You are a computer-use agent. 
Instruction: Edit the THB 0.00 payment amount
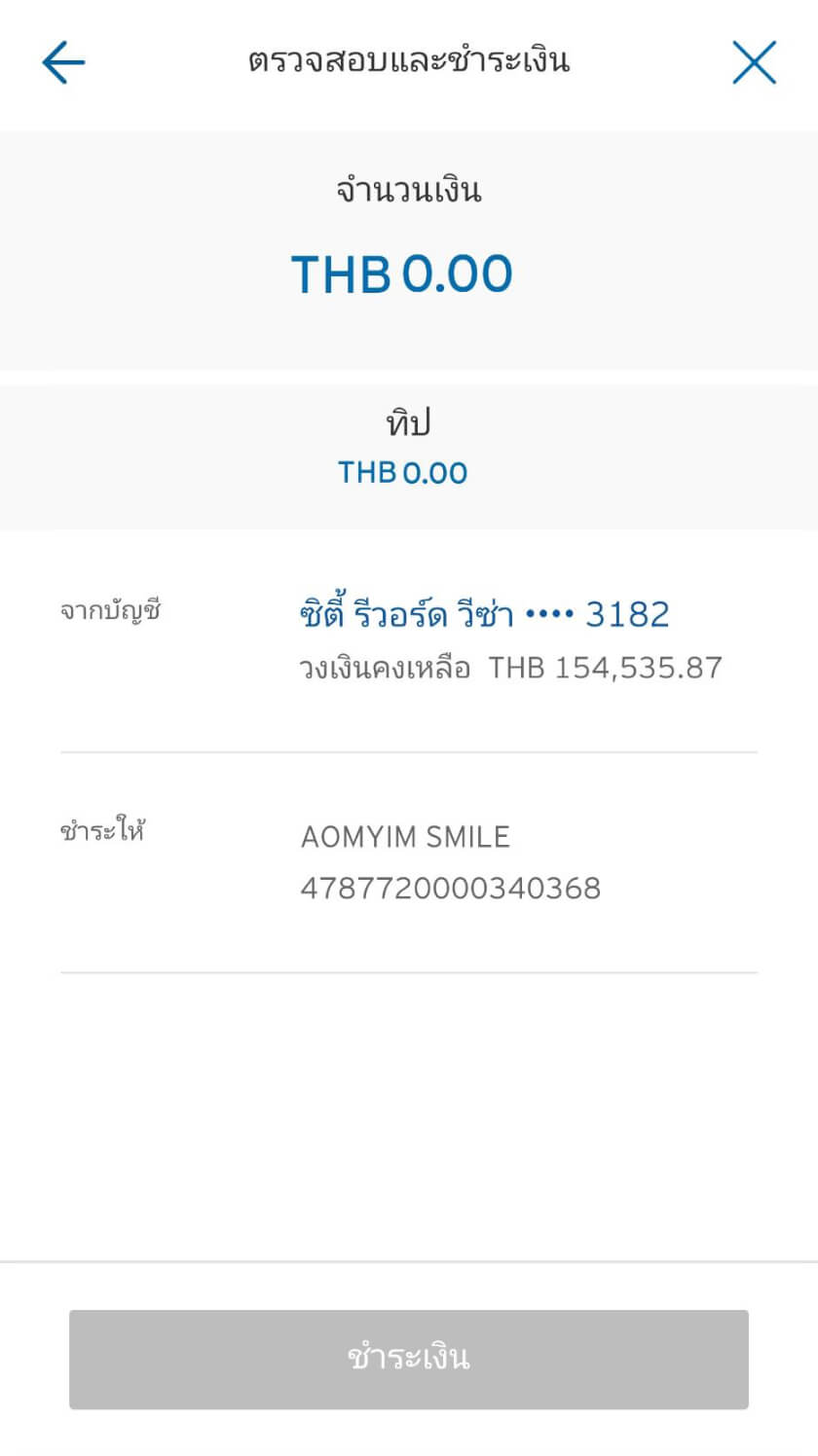coord(402,273)
